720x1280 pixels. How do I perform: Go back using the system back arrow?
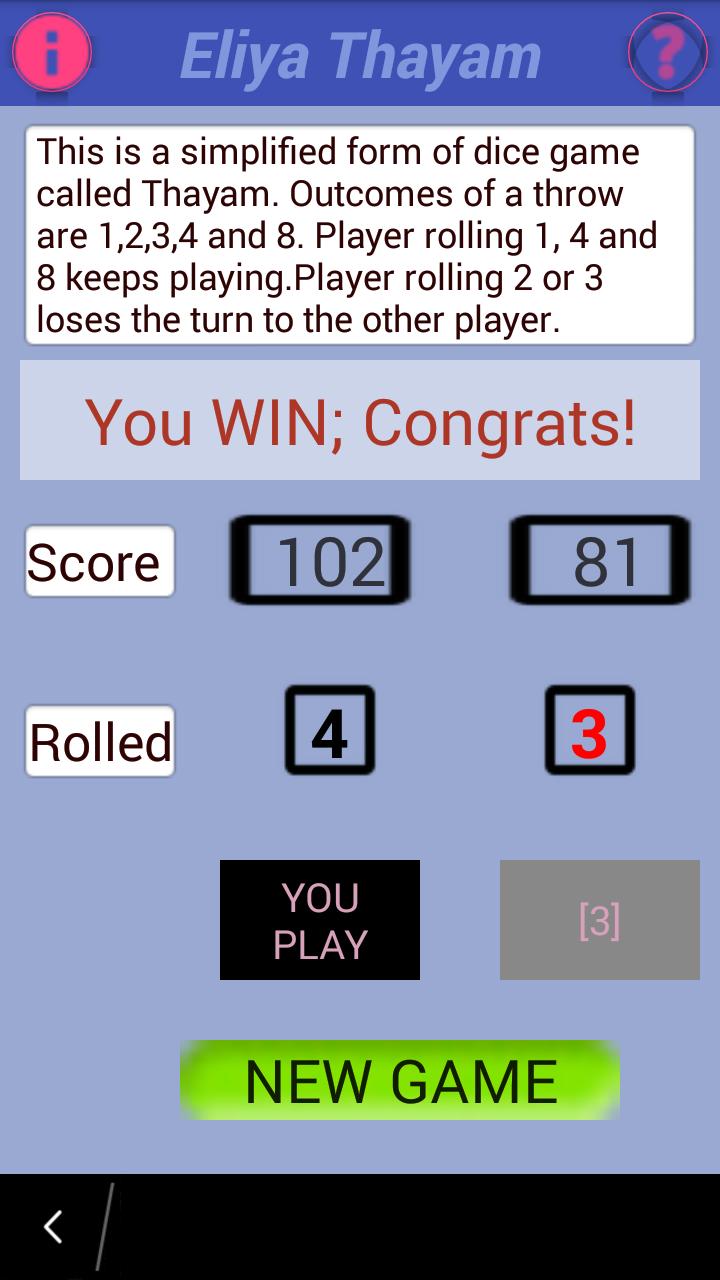(x=53, y=1226)
